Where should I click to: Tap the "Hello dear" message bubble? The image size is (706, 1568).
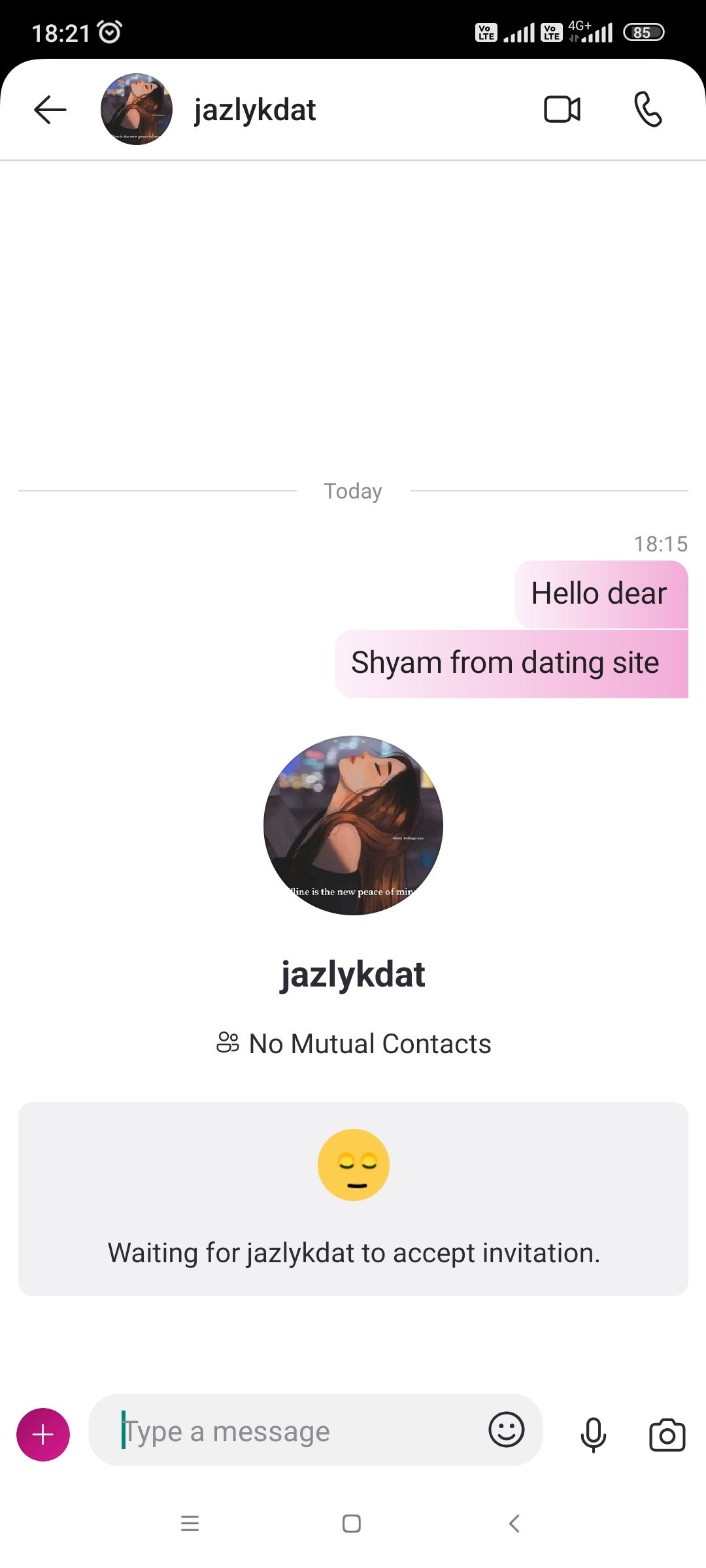(601, 594)
